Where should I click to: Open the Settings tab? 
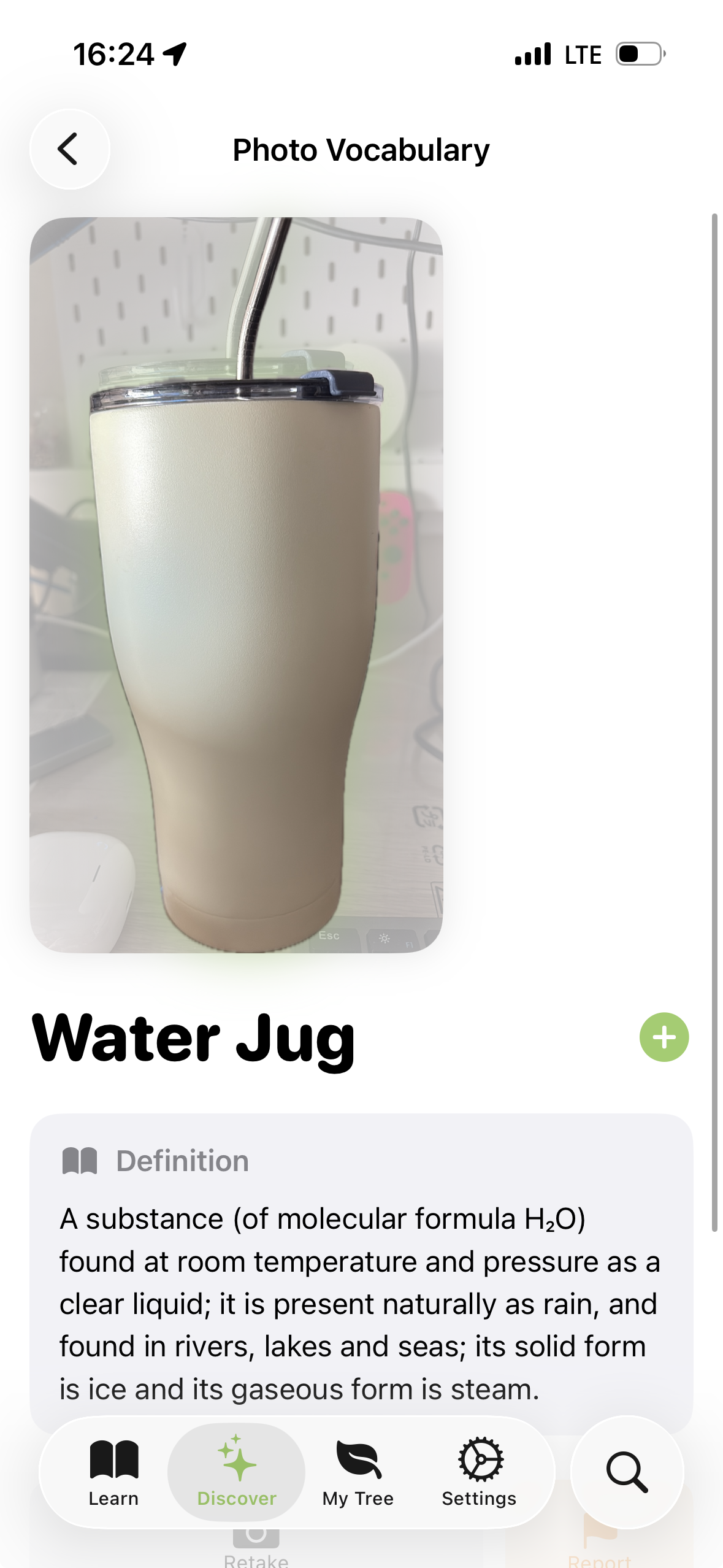pyautogui.click(x=480, y=1472)
